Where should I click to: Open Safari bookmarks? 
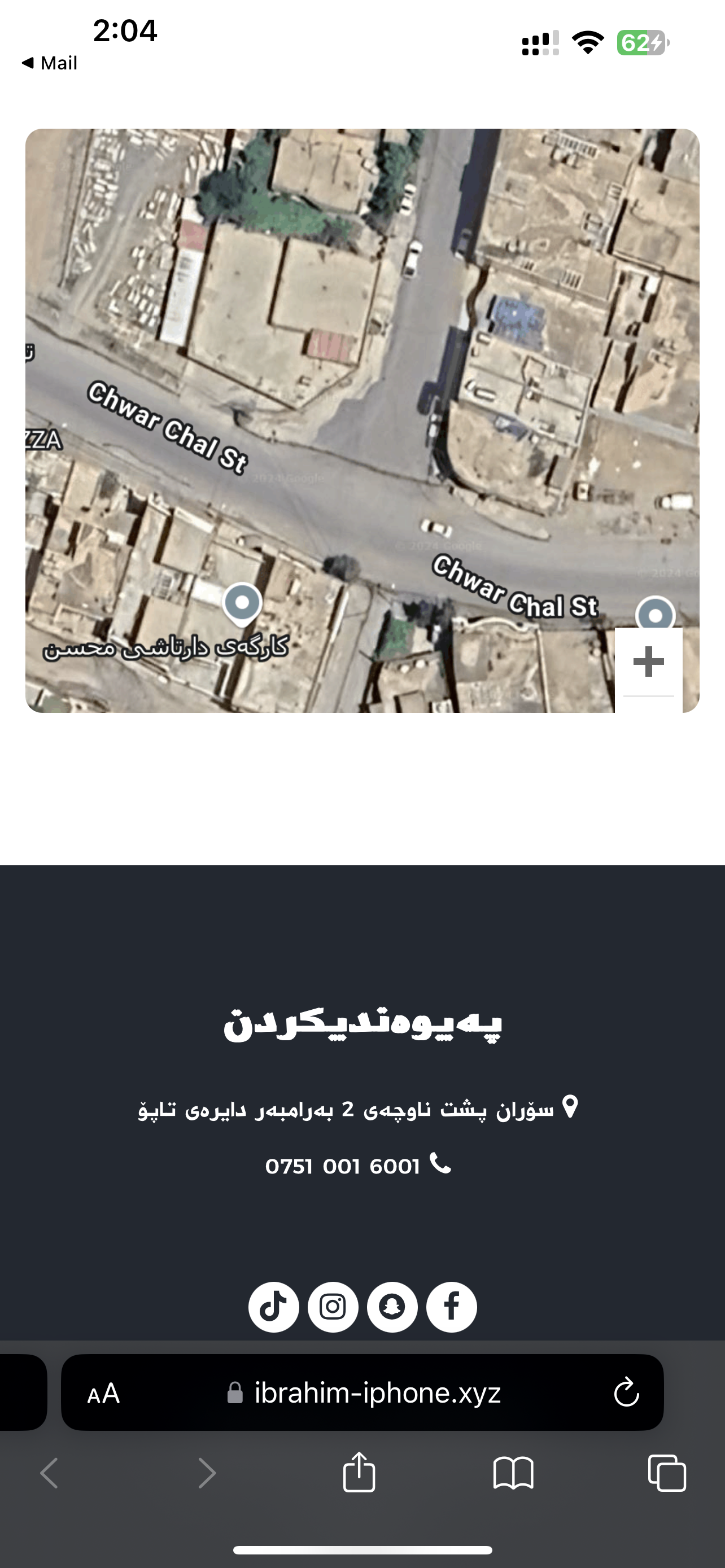pyautogui.click(x=513, y=1473)
